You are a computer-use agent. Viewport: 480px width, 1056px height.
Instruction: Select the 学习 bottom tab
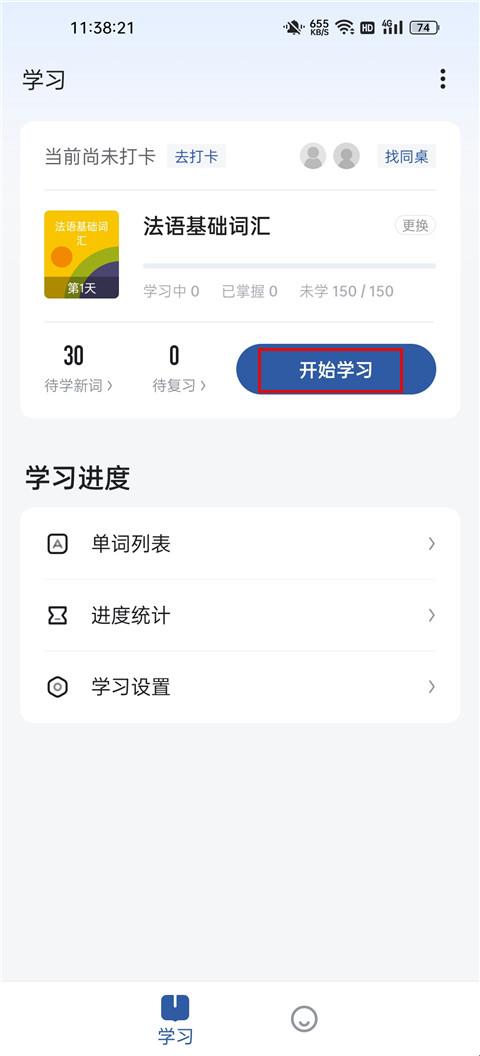(175, 1020)
